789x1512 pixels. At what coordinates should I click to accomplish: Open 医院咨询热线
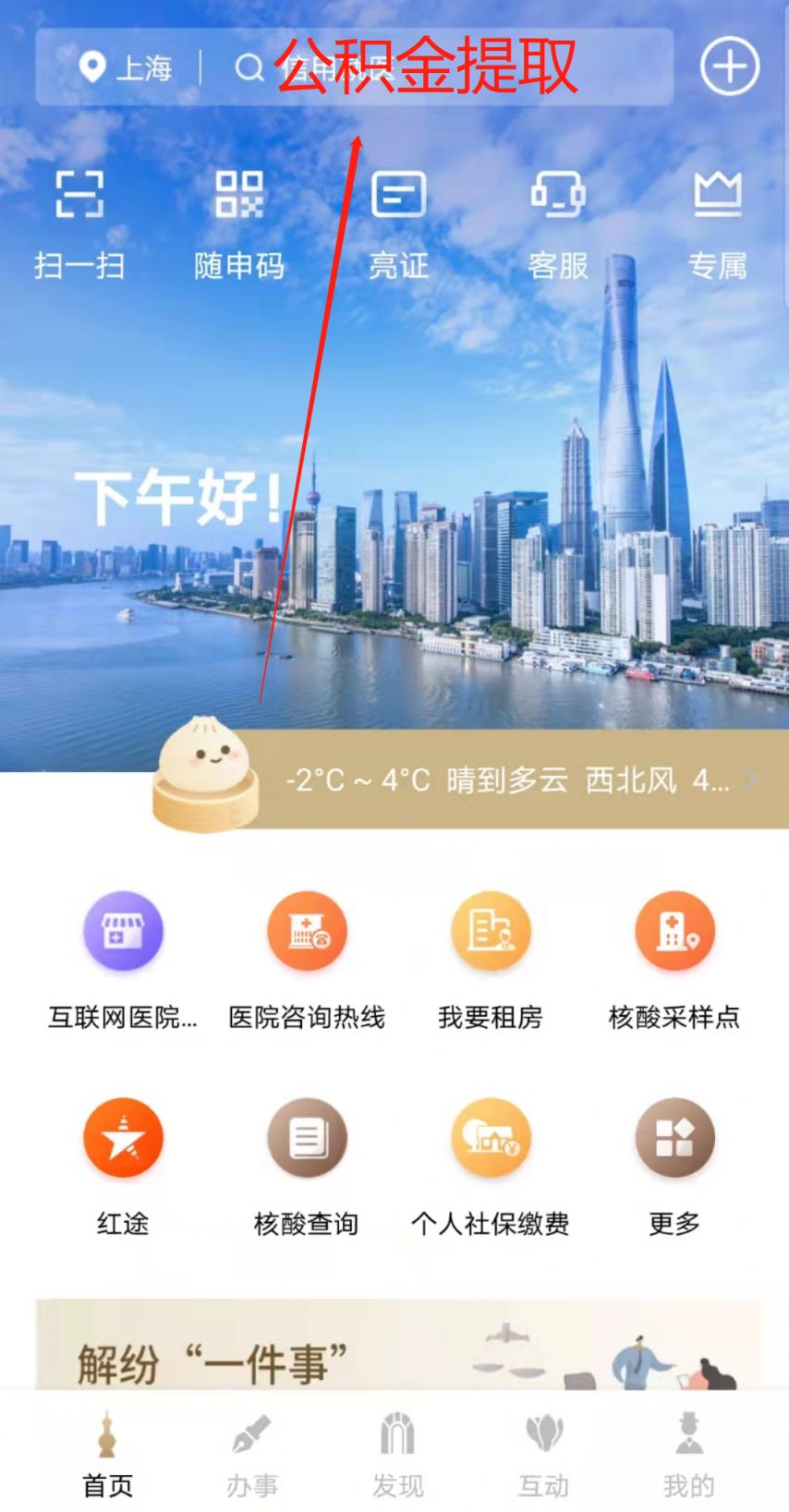(307, 961)
